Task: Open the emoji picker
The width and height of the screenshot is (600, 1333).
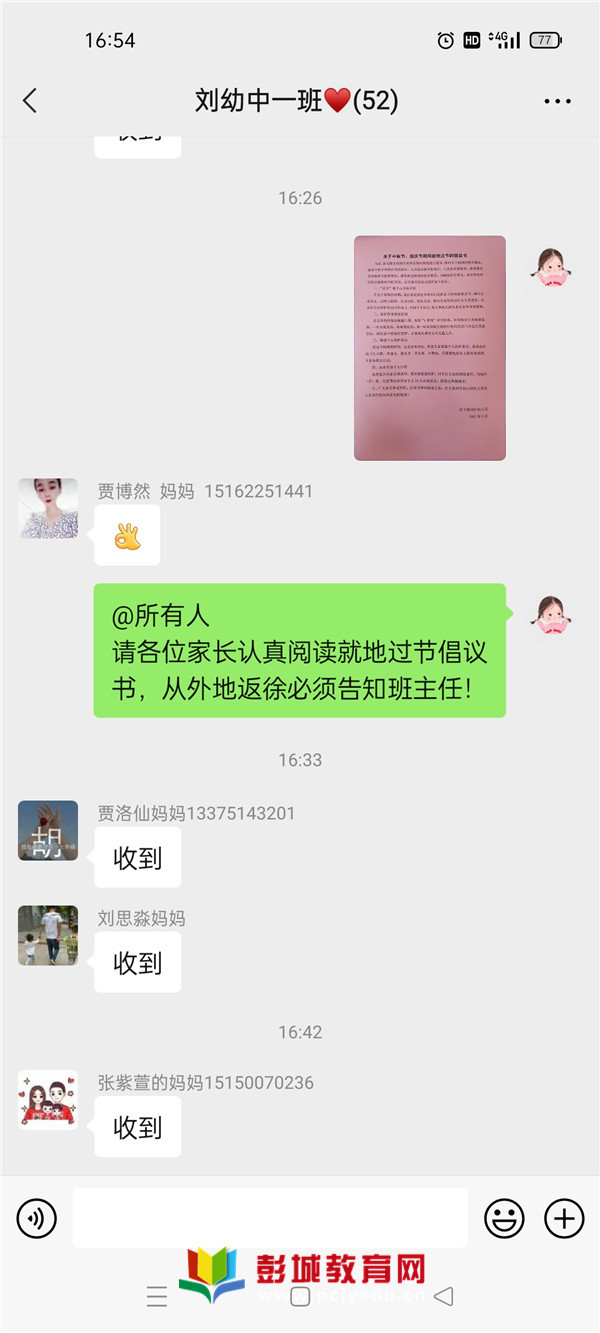Action: [x=504, y=1218]
